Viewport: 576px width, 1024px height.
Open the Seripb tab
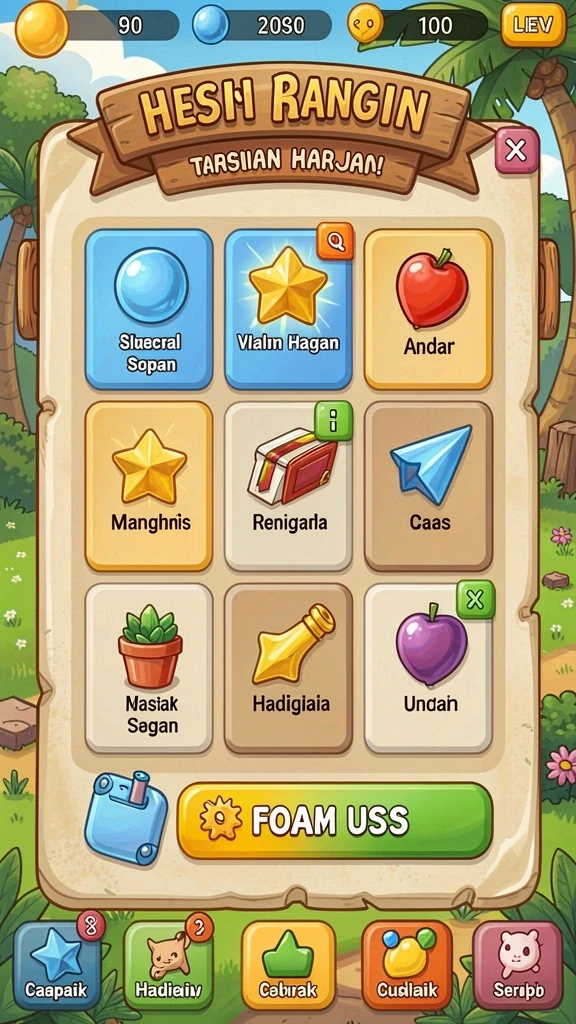pos(518,965)
